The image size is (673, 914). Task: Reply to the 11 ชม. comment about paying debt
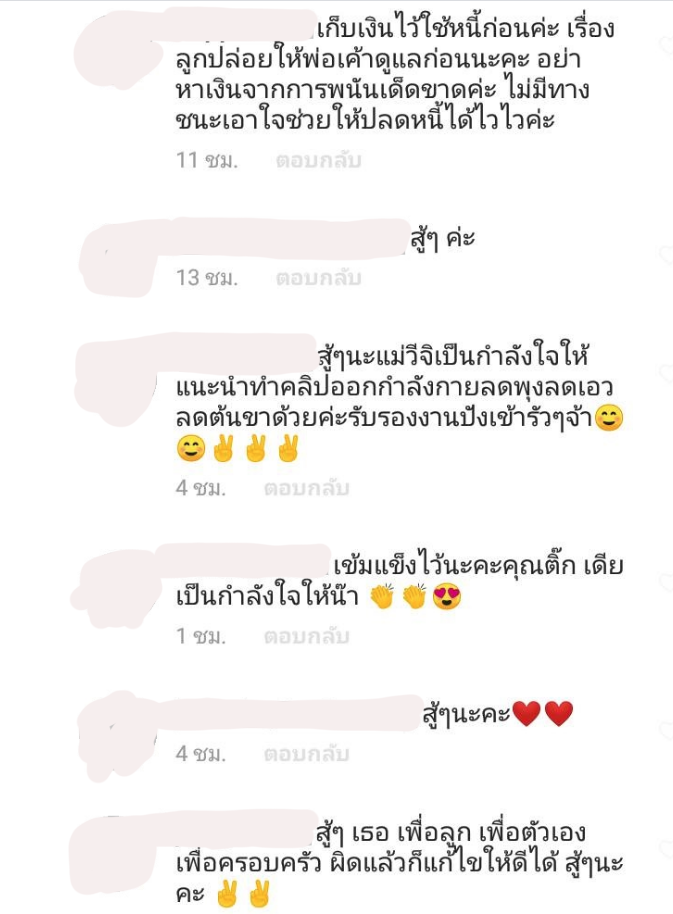click(318, 160)
